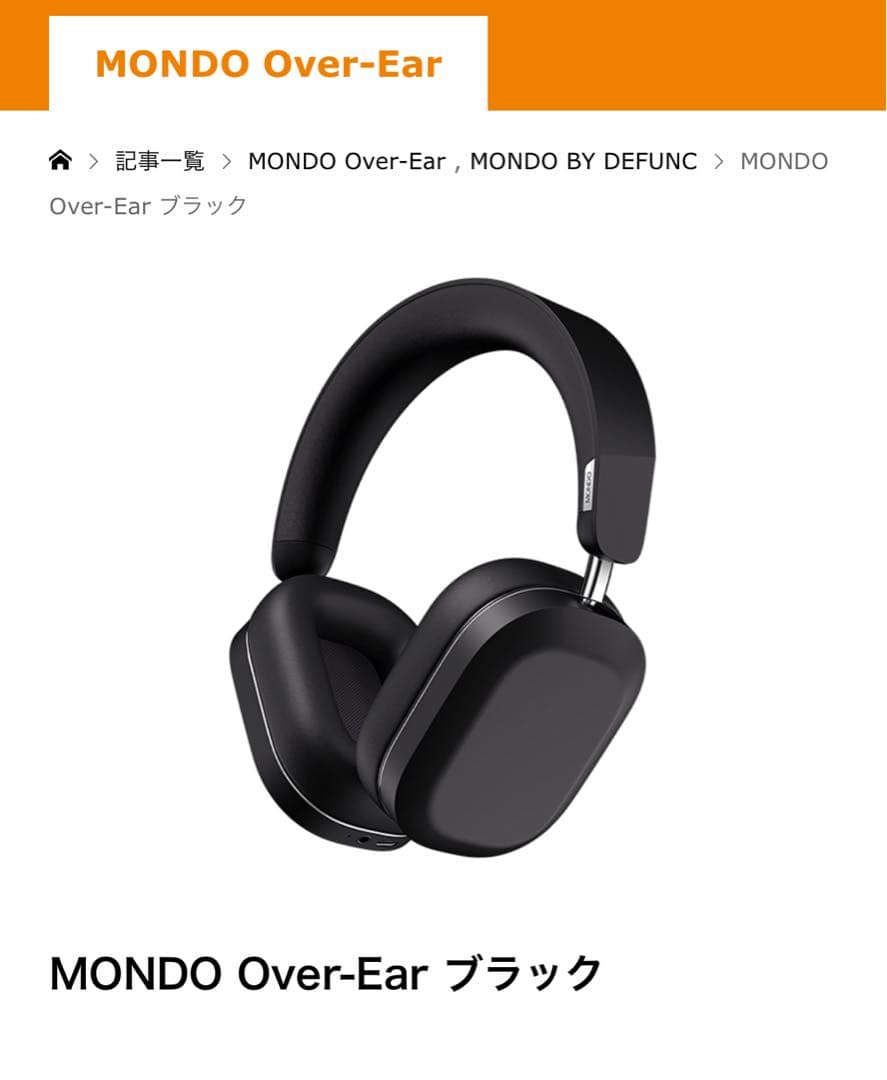This screenshot has height=1080, width=887.
Task: Open the 記事一覧 breadcrumb link
Action: pyautogui.click(x=160, y=160)
